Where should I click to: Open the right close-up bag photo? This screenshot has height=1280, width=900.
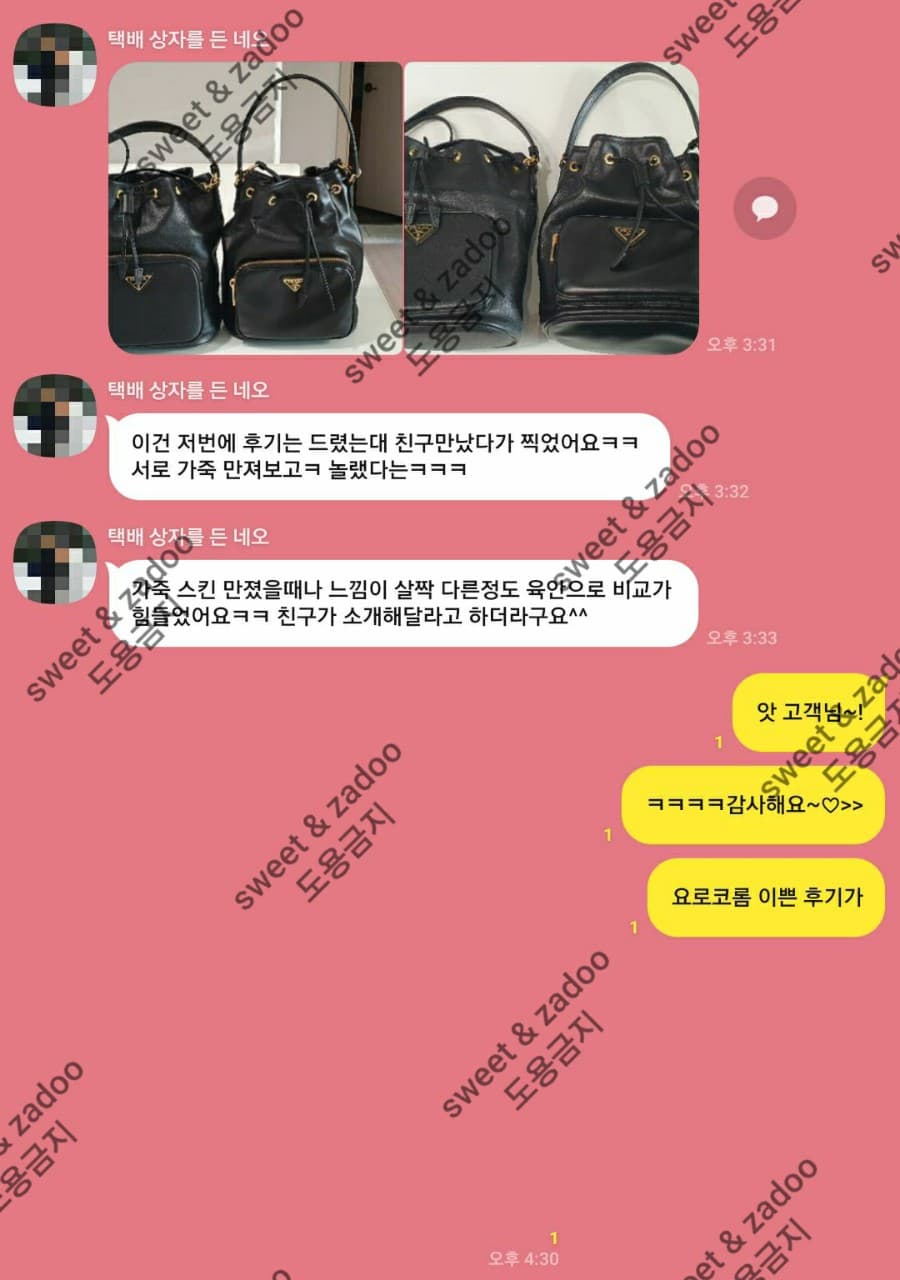550,208
